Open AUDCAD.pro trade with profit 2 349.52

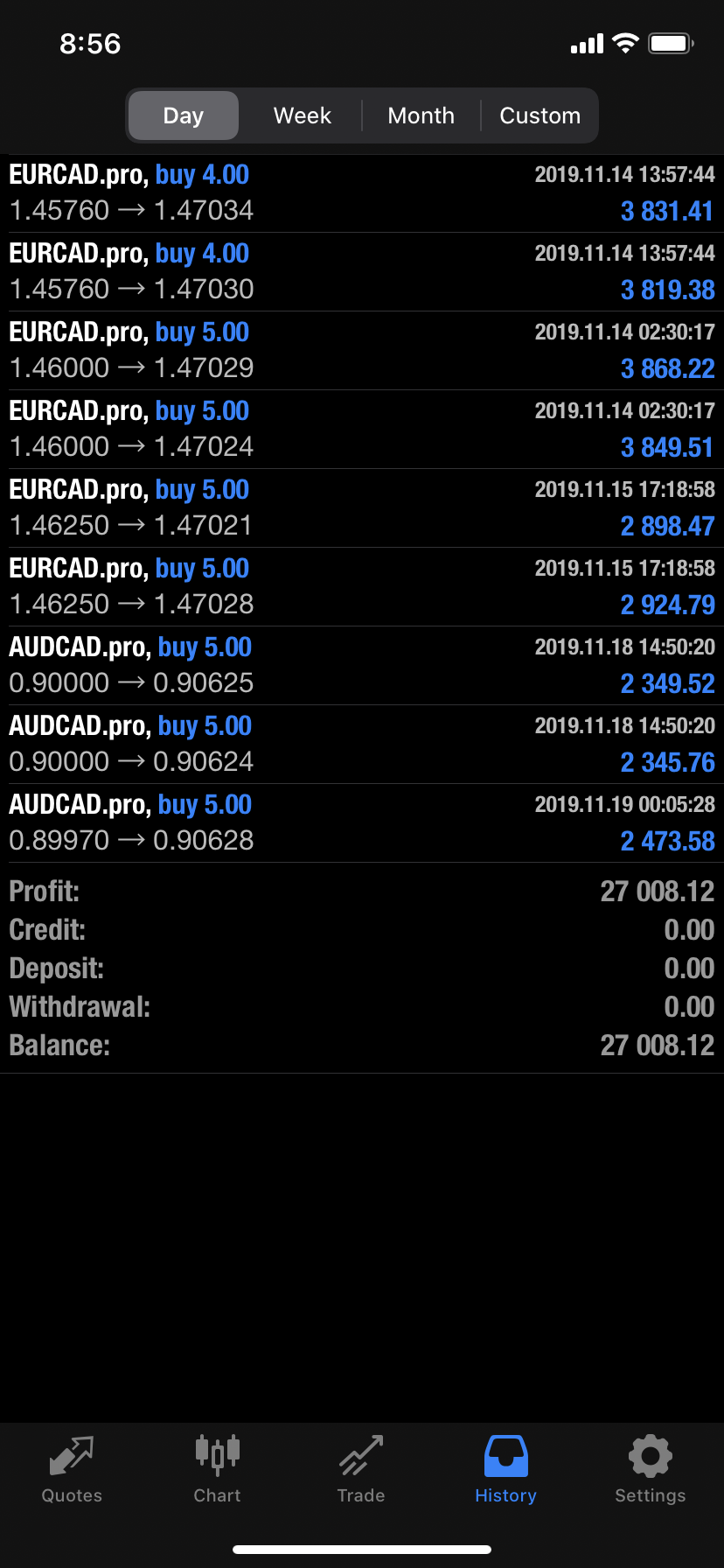click(x=362, y=666)
